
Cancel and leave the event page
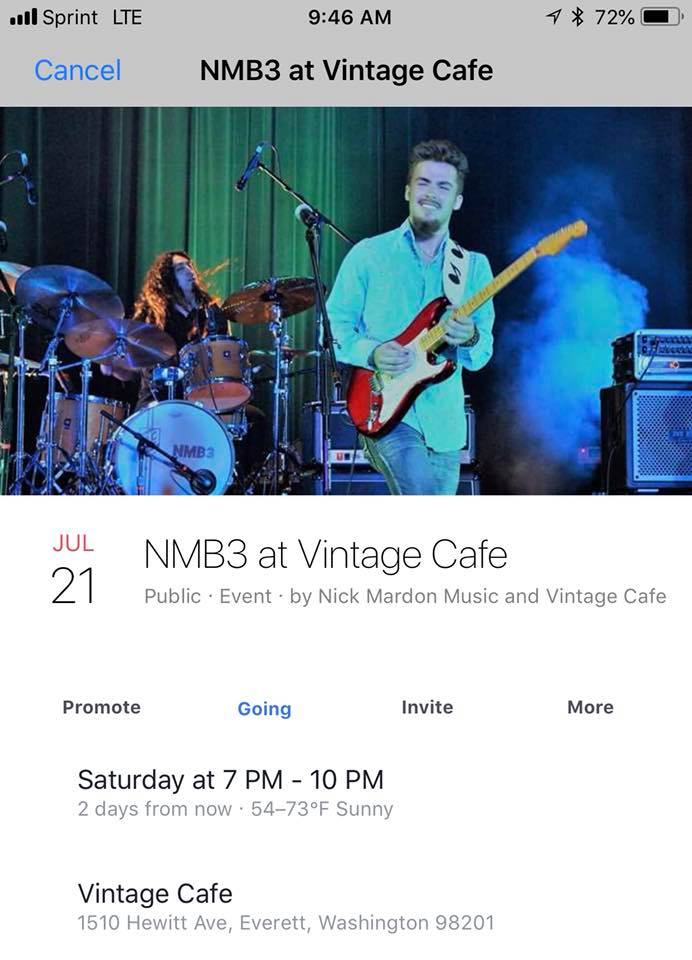pyautogui.click(x=77, y=70)
